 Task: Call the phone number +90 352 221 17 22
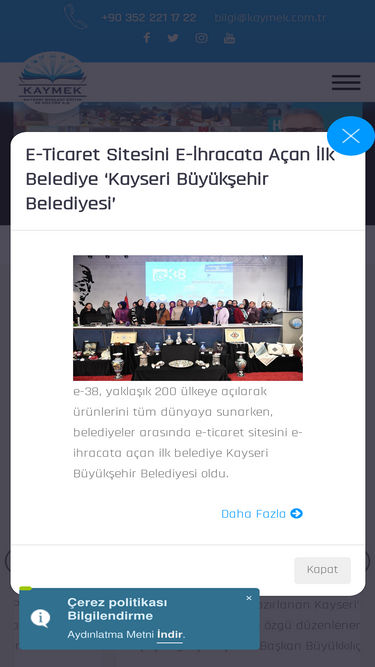click(x=149, y=18)
